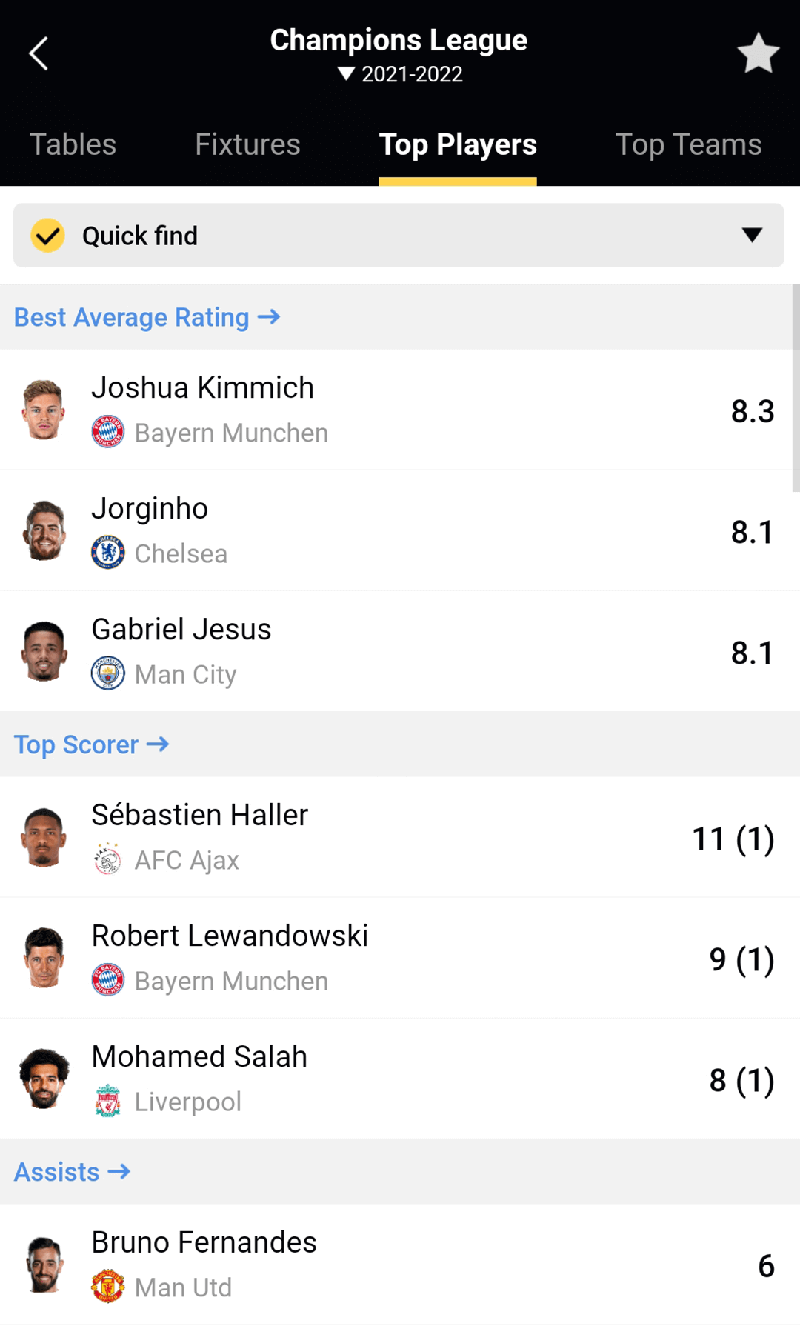Image resolution: width=800 pixels, height=1326 pixels.
Task: Select the Top Players tab
Action: pos(458,145)
